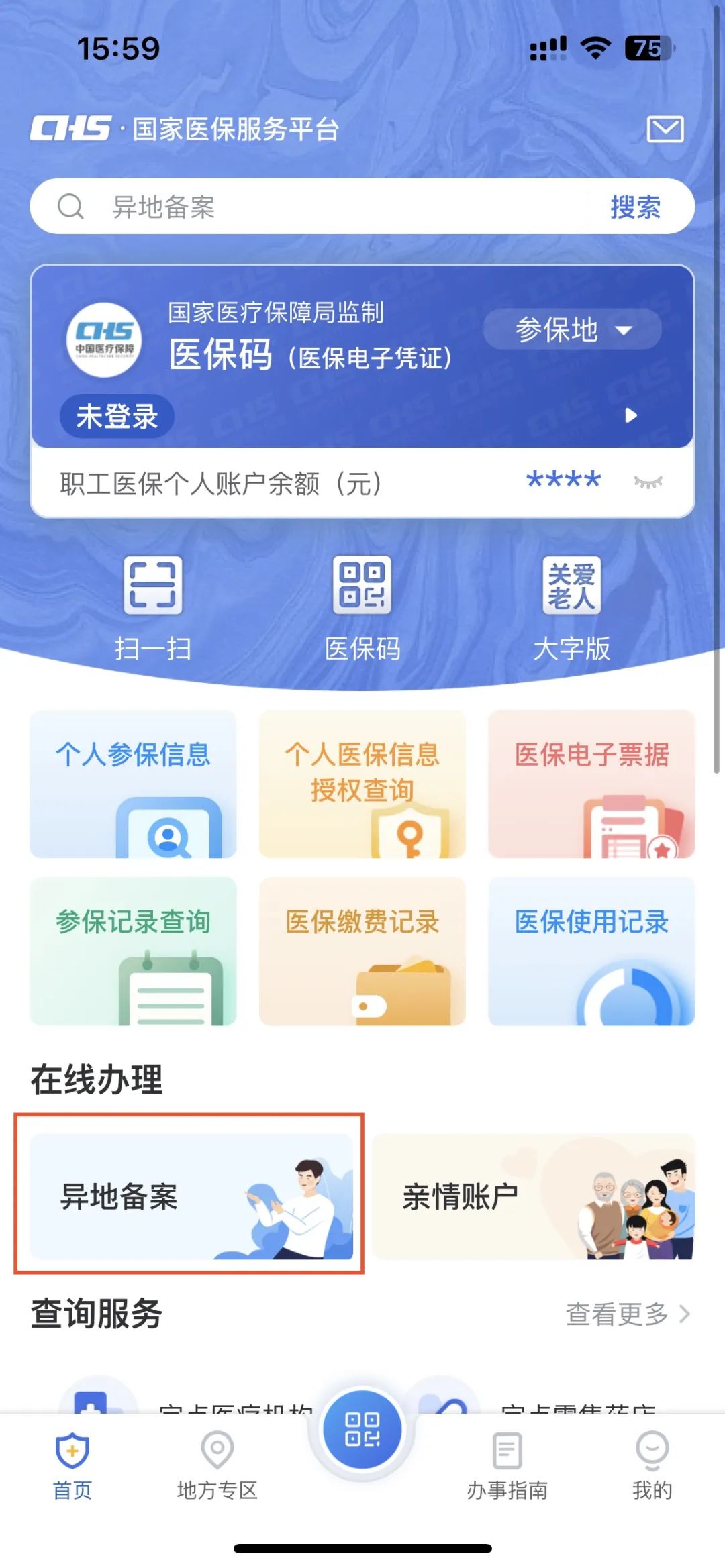Open 亲情账户 family account

point(534,1196)
